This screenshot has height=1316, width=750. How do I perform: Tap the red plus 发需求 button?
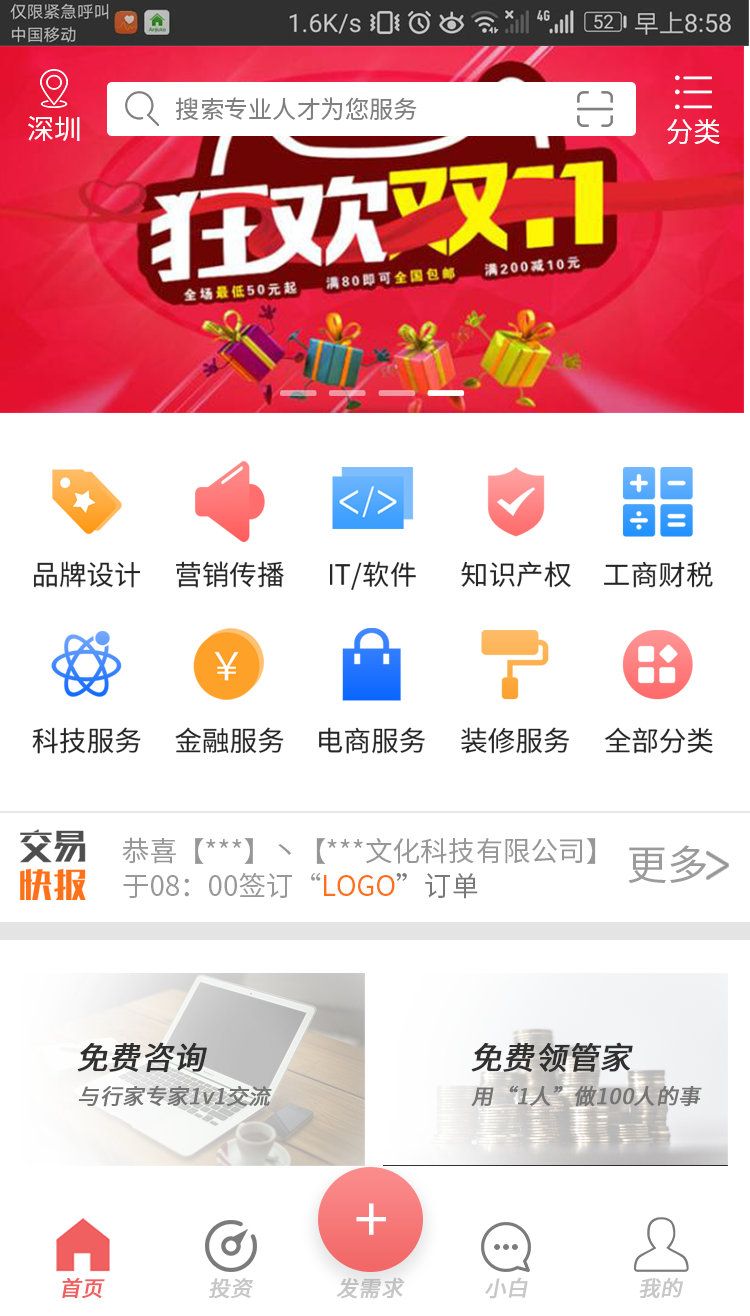coord(371,1220)
